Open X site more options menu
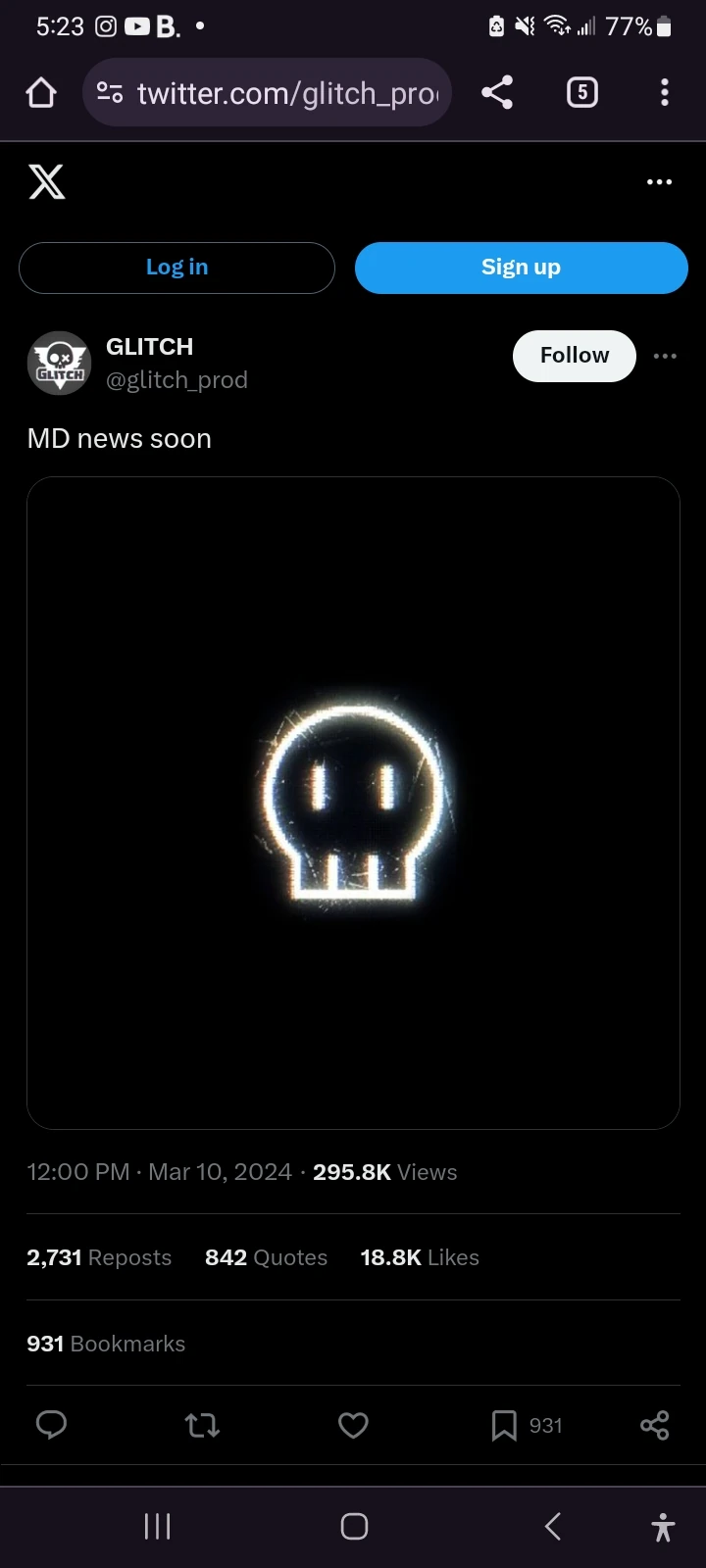 coord(659,182)
